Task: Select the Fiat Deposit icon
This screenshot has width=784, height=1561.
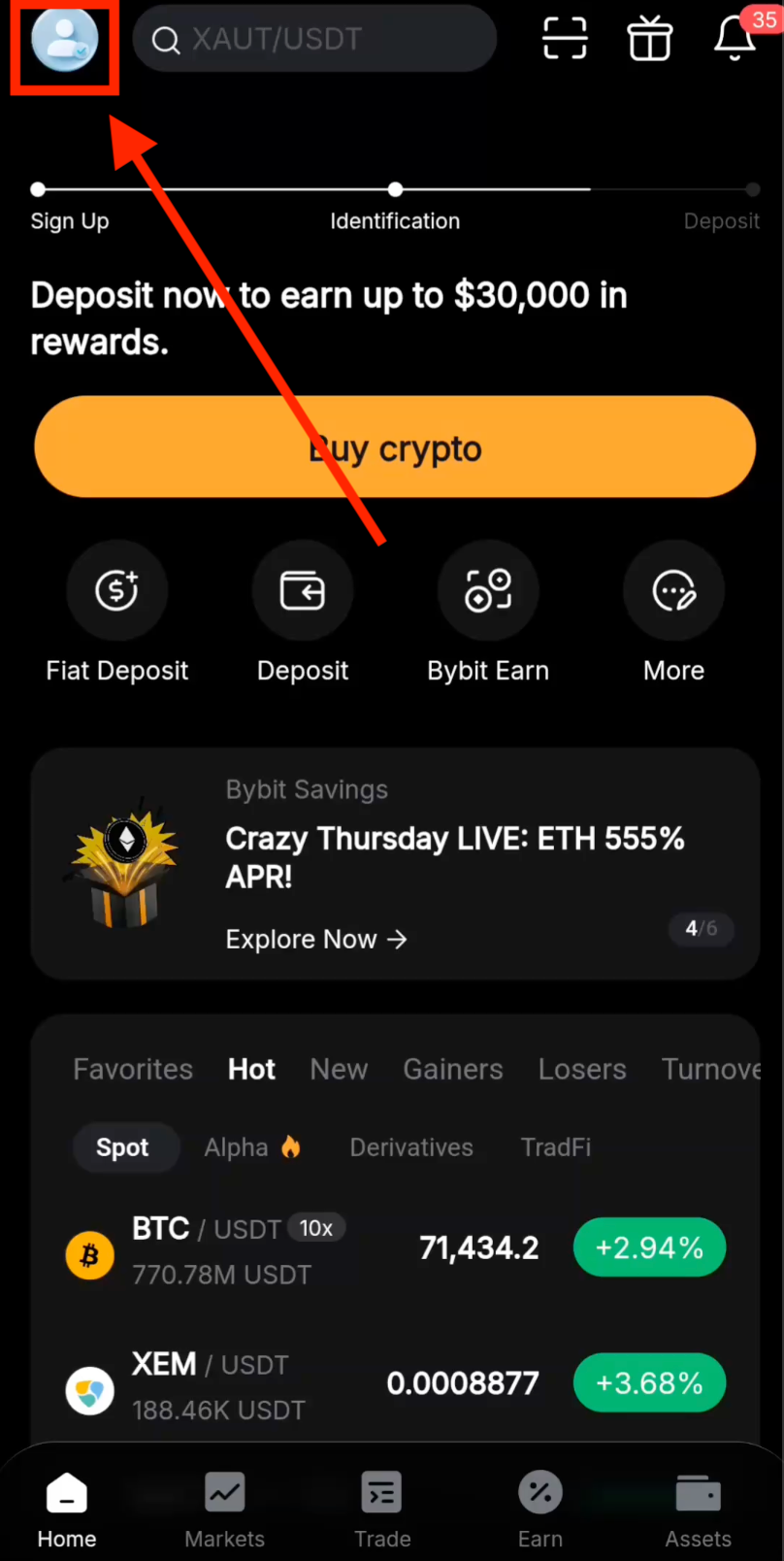Action: point(116,590)
